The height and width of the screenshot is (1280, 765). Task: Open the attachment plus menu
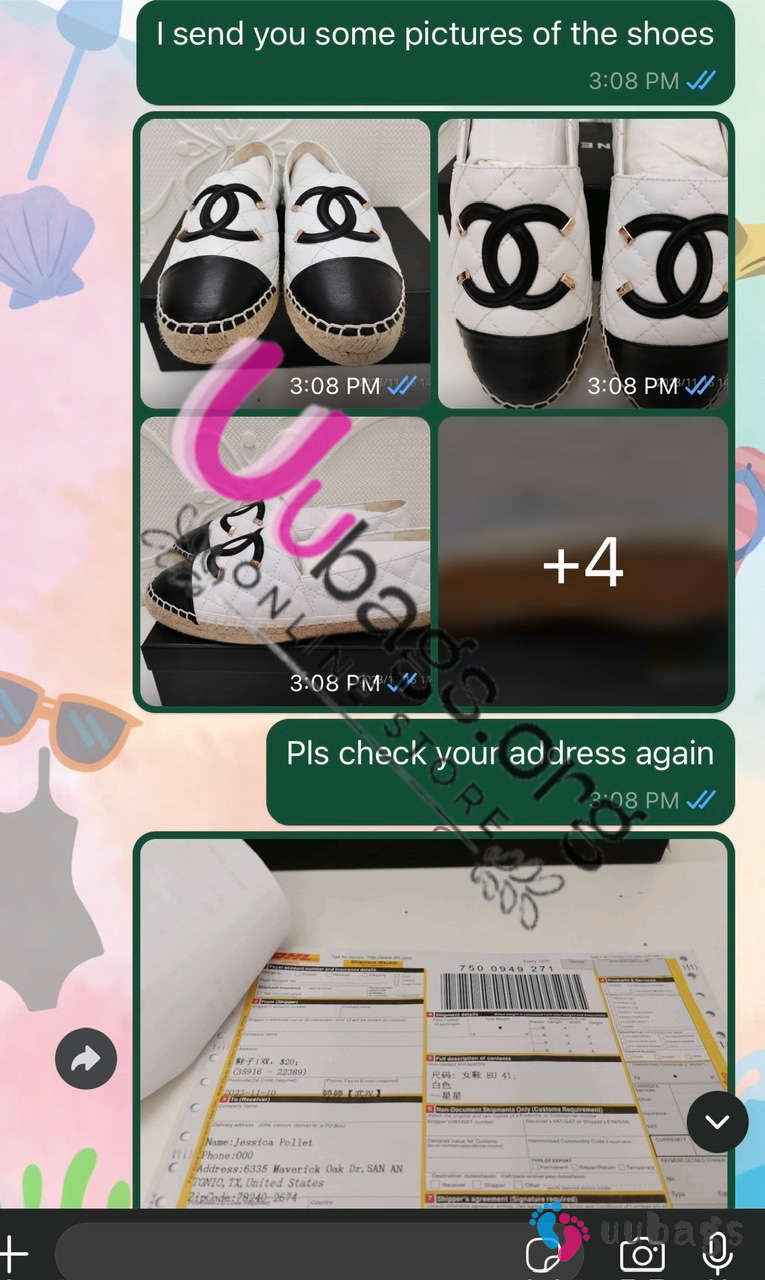[x=13, y=1252]
